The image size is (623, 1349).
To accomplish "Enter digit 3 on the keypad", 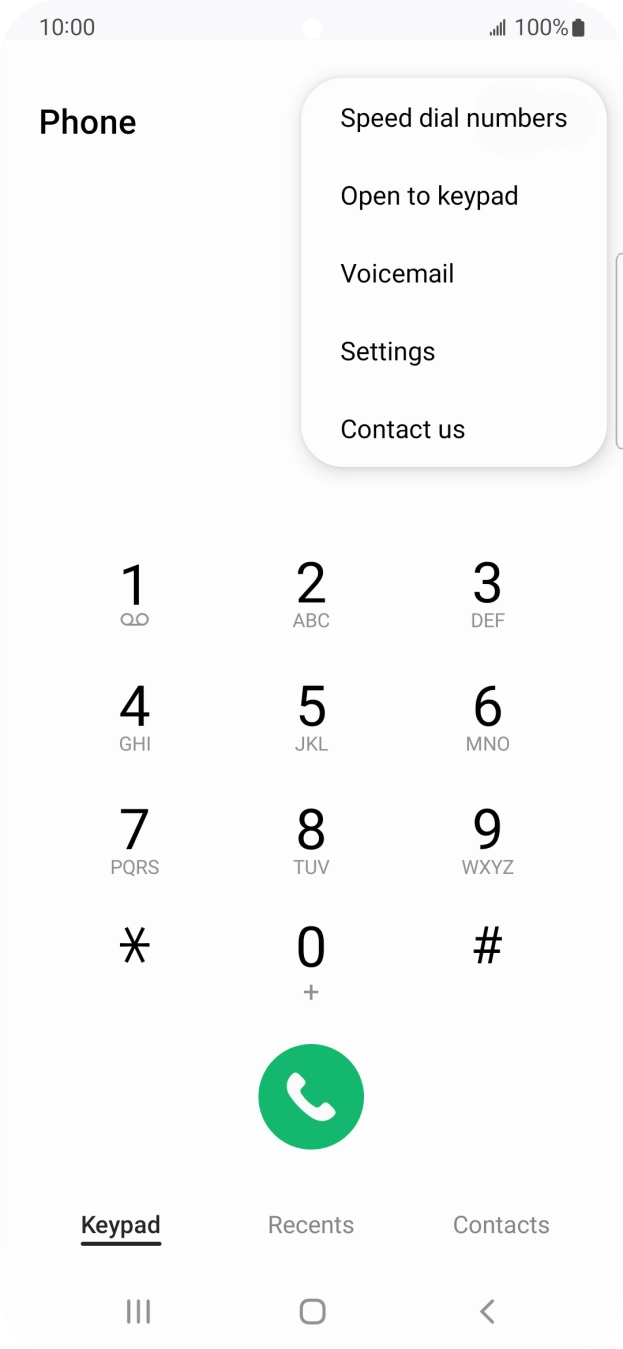I will (x=487, y=593).
